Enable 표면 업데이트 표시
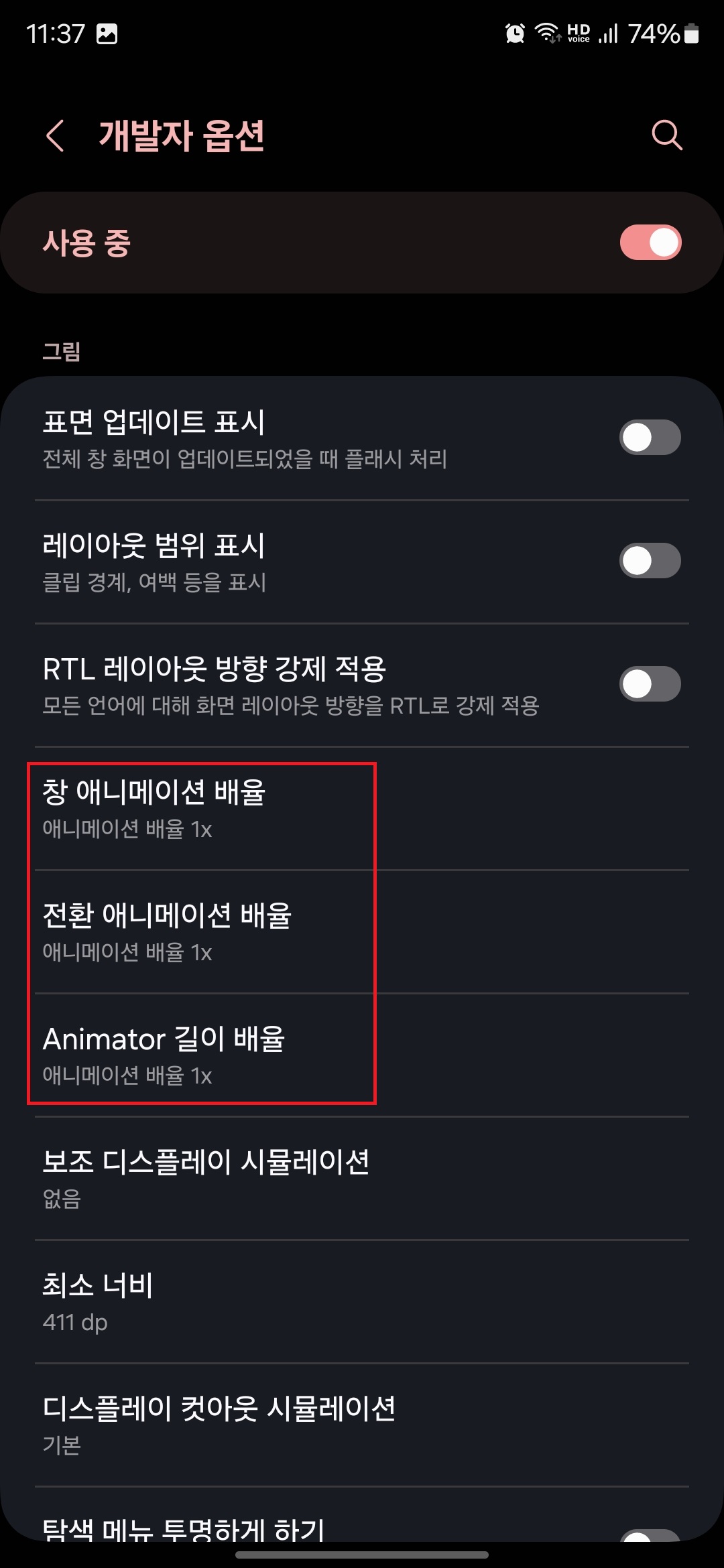The image size is (724, 1568). pos(650,437)
